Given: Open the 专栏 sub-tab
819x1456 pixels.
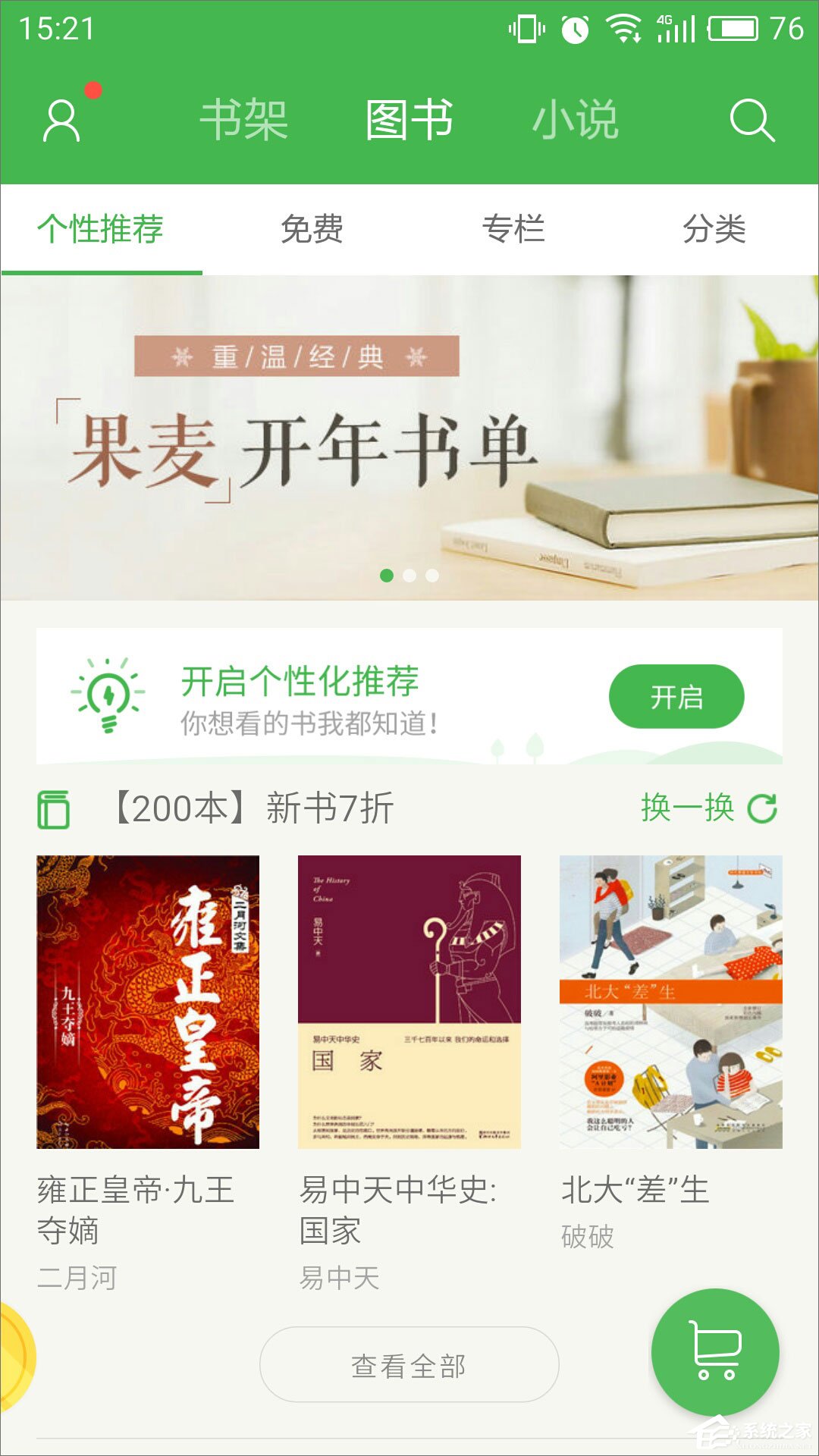Looking at the screenshot, I should [513, 229].
